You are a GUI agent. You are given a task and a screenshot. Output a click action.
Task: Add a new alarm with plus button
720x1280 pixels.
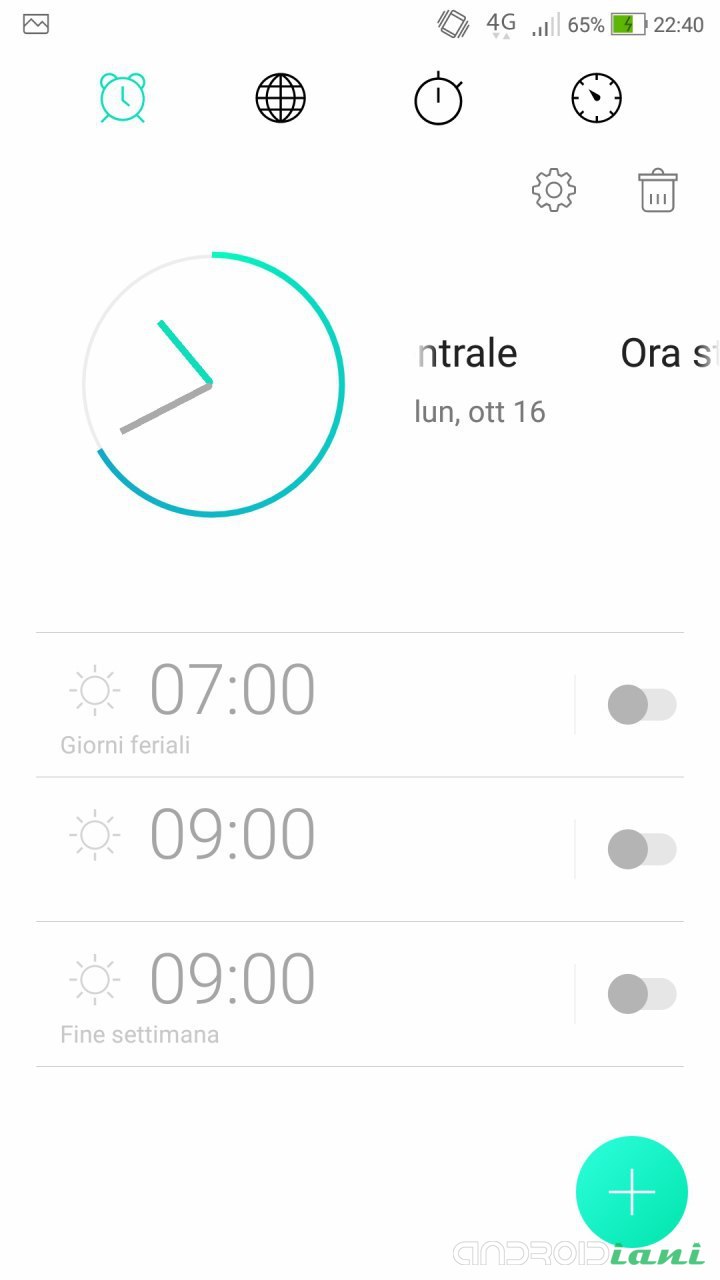(632, 1192)
